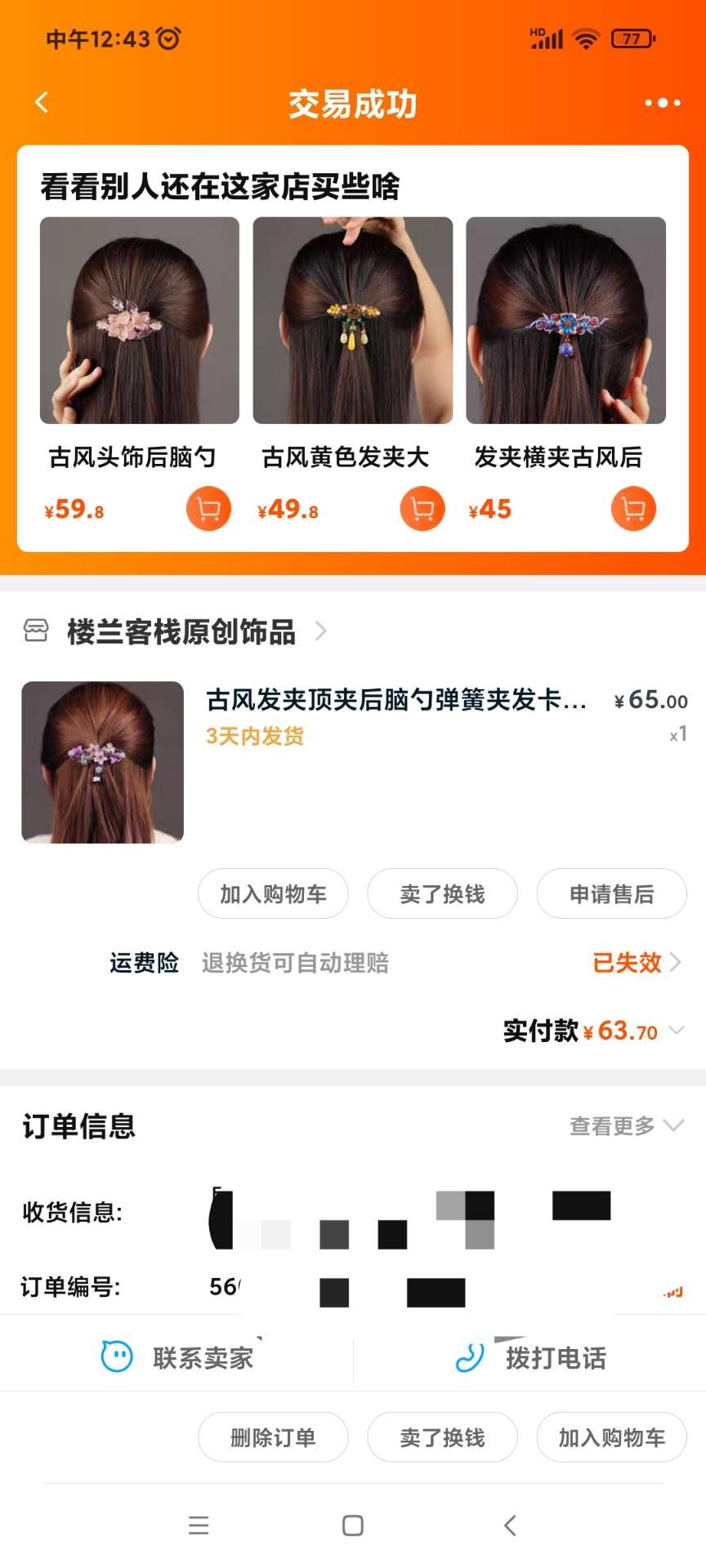Viewport: 706px width, 1568px height.
Task: Open the 楼兰客栈原创饰品 store page
Action: pyautogui.click(x=181, y=632)
